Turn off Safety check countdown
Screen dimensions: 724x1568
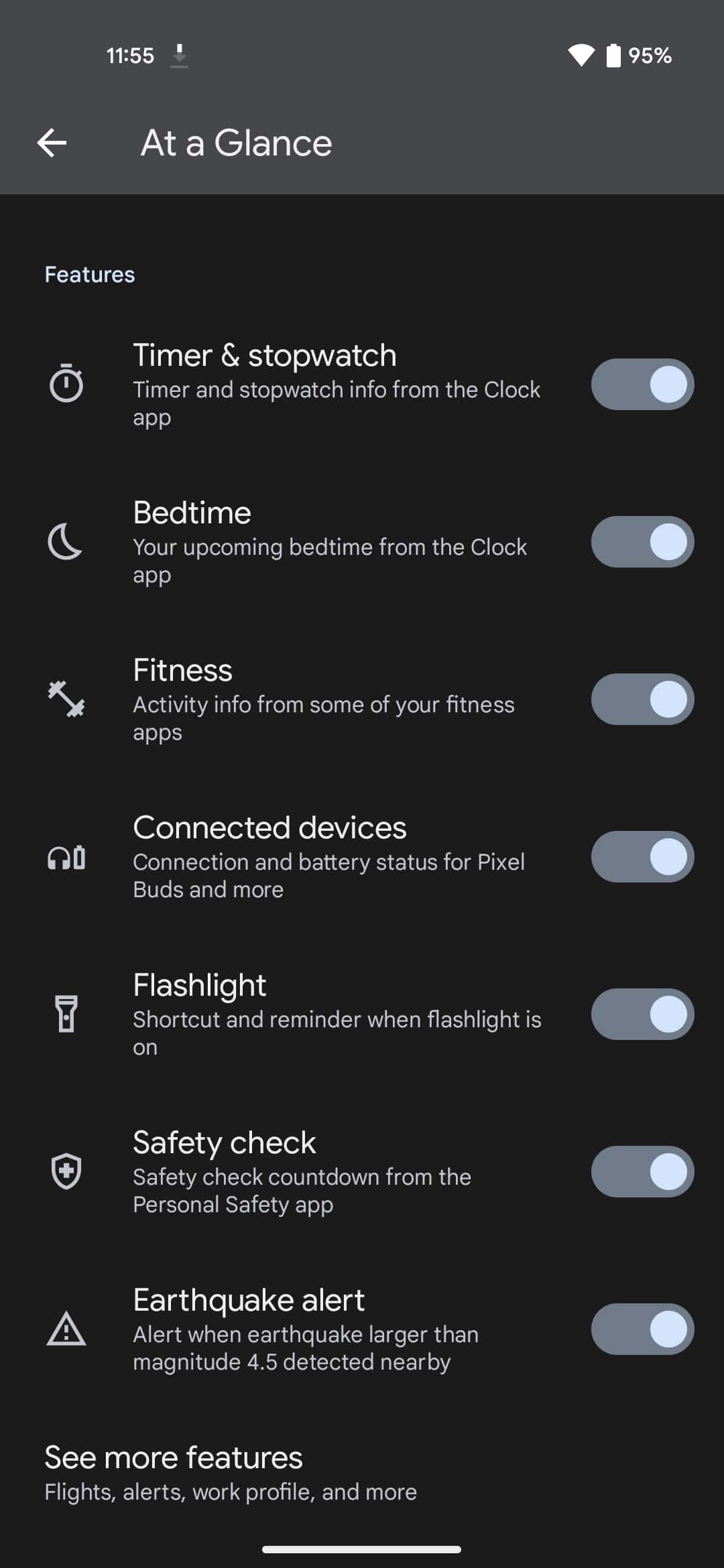point(642,1172)
